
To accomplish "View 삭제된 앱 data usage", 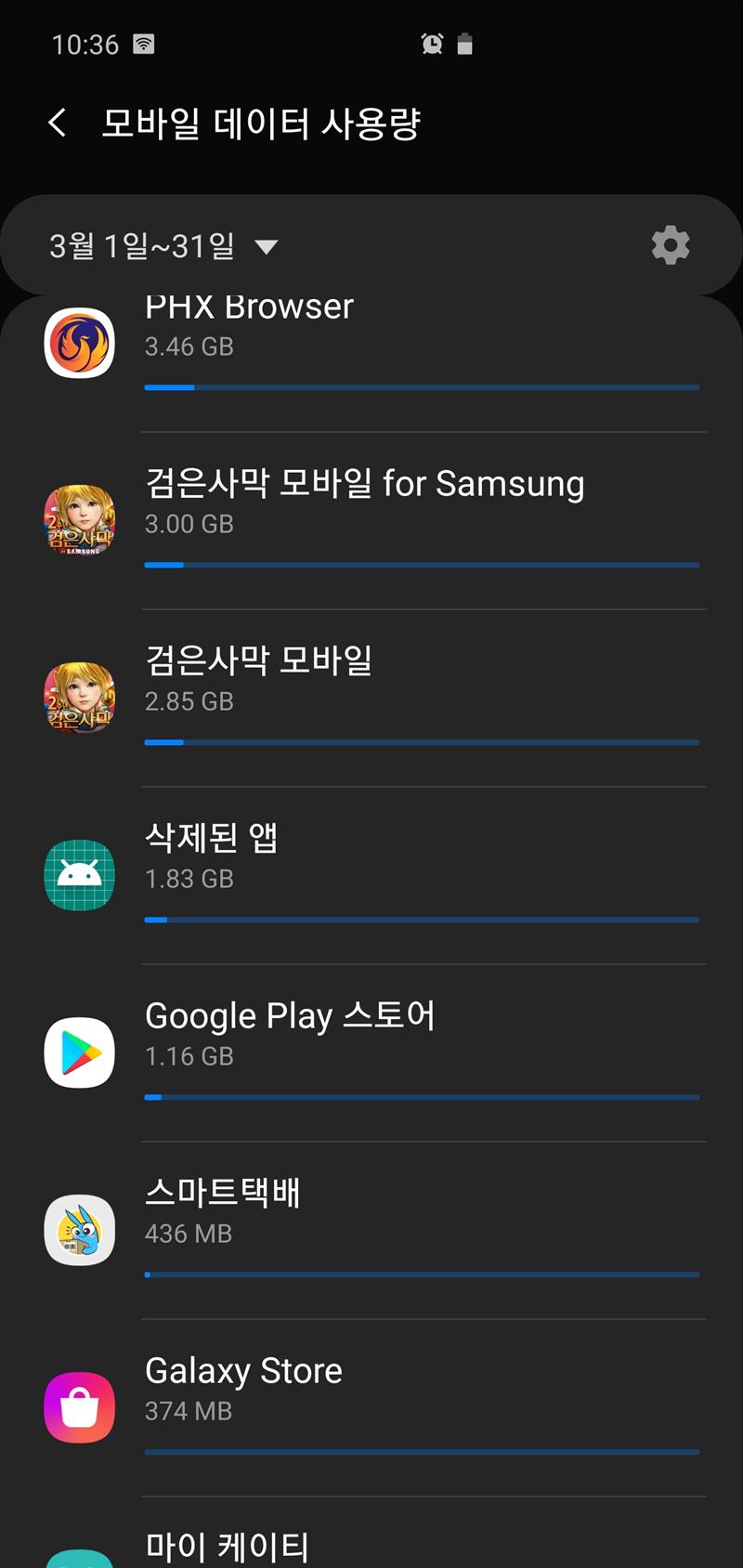I will pos(371,875).
